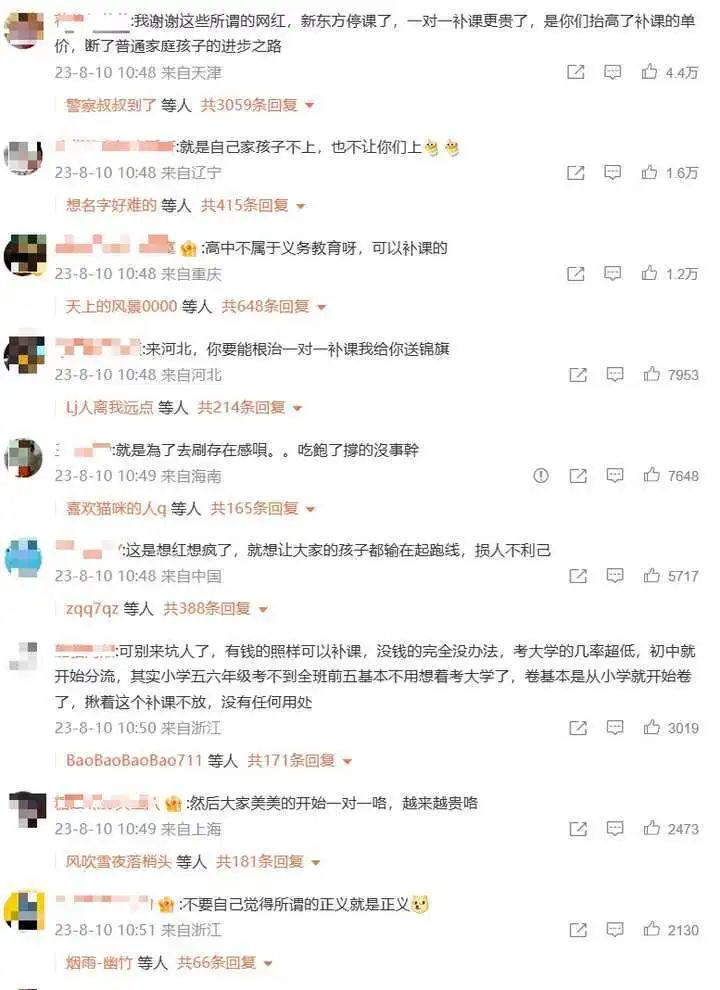Image resolution: width=720 pixels, height=990 pixels.
Task: Share the comment from 上海
Action: click(x=576, y=829)
